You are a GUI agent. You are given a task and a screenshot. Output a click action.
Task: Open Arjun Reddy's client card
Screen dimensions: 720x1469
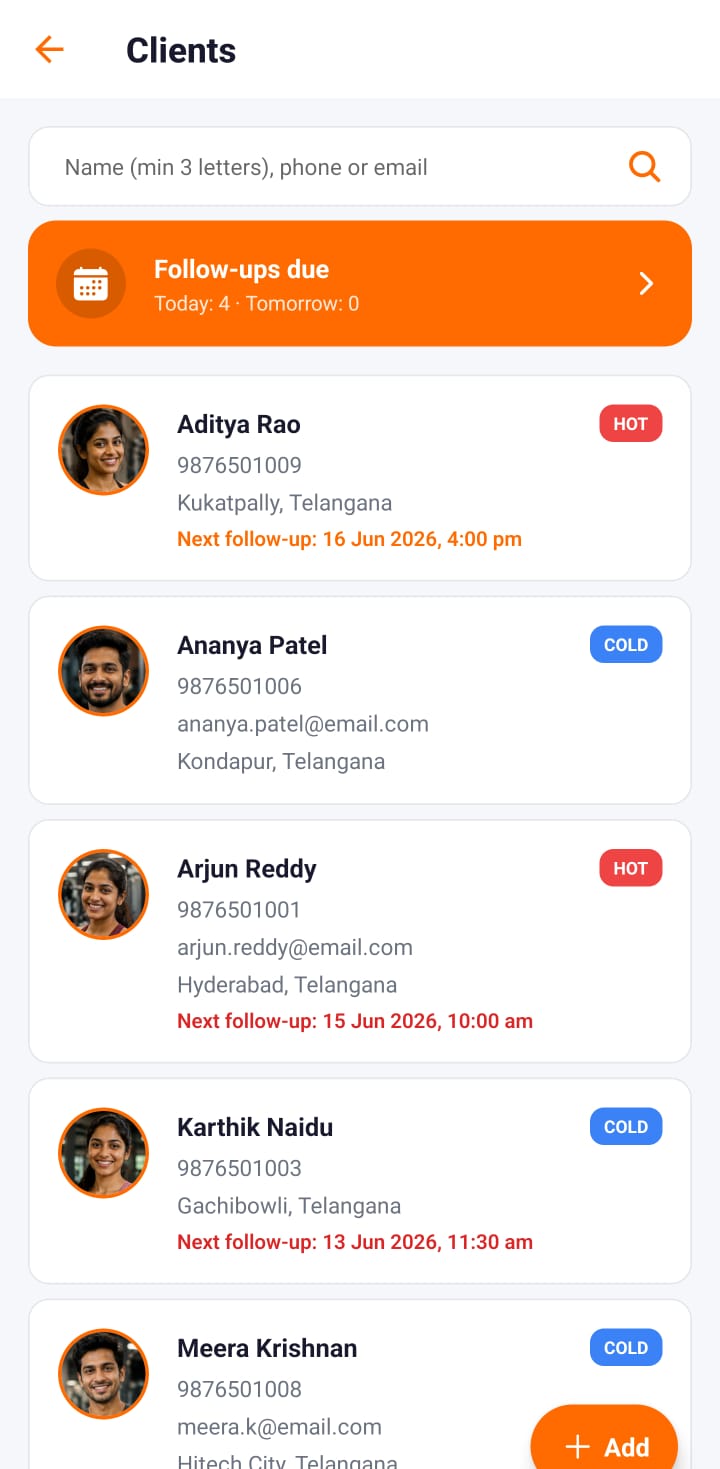[x=360, y=941]
